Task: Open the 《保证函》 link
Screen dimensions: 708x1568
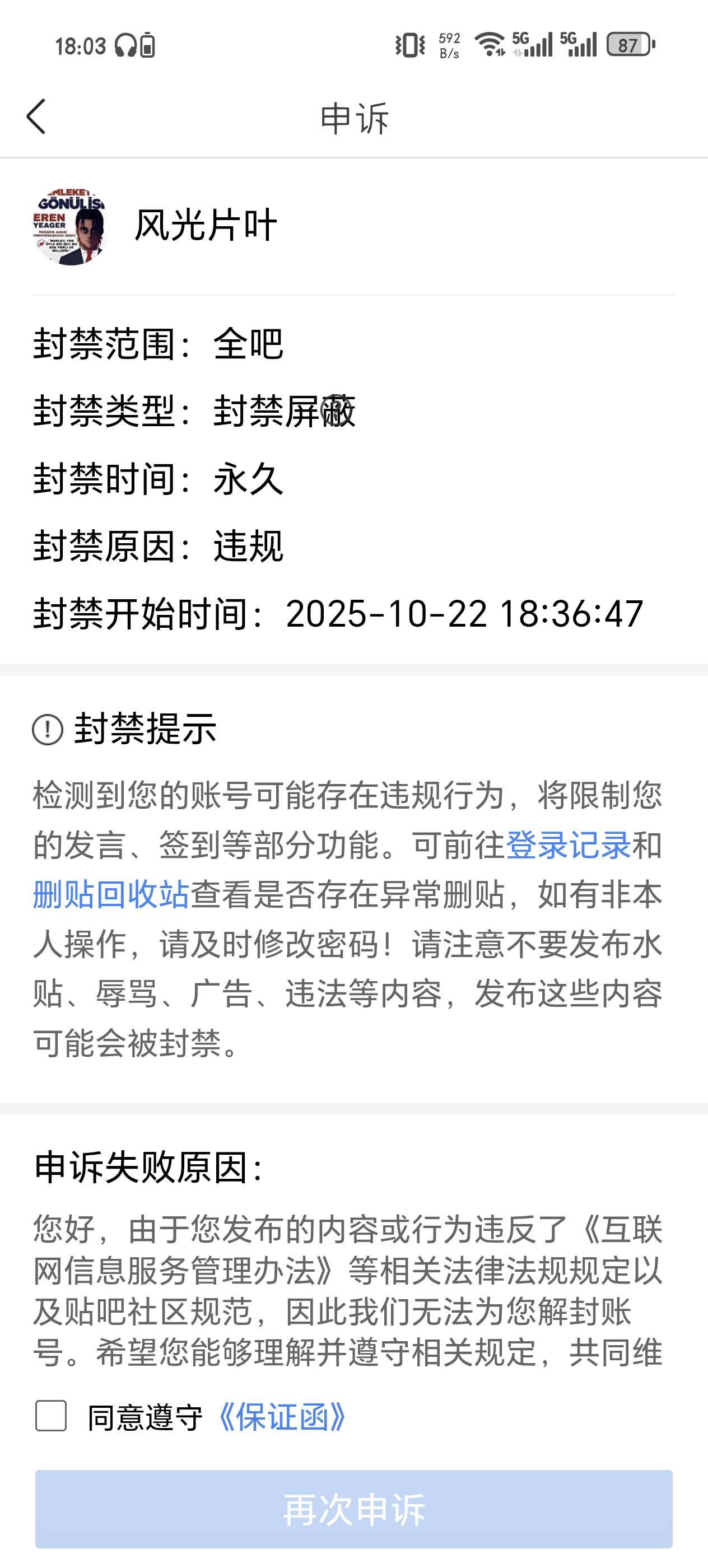Action: click(282, 1417)
